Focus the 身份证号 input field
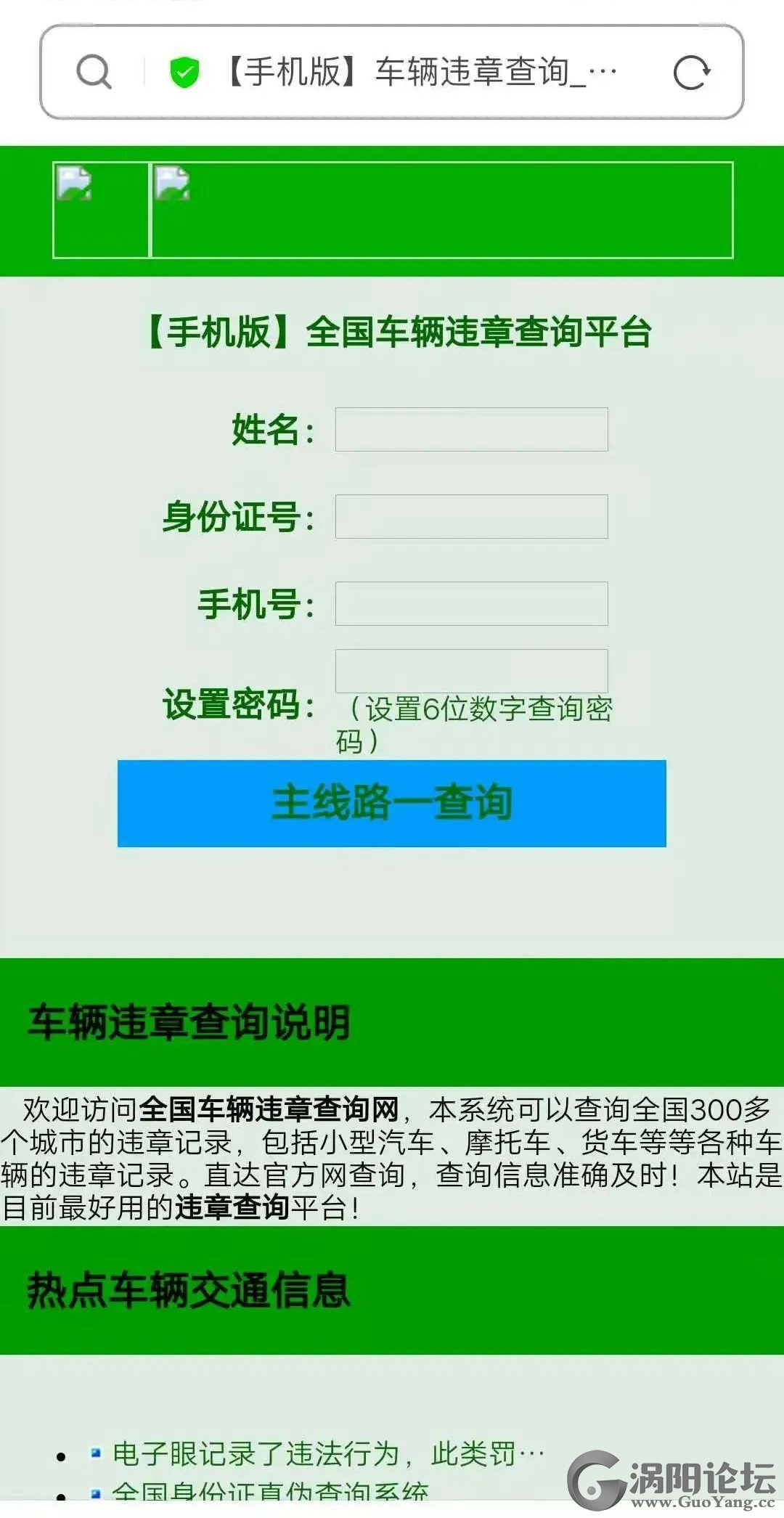 pos(471,516)
